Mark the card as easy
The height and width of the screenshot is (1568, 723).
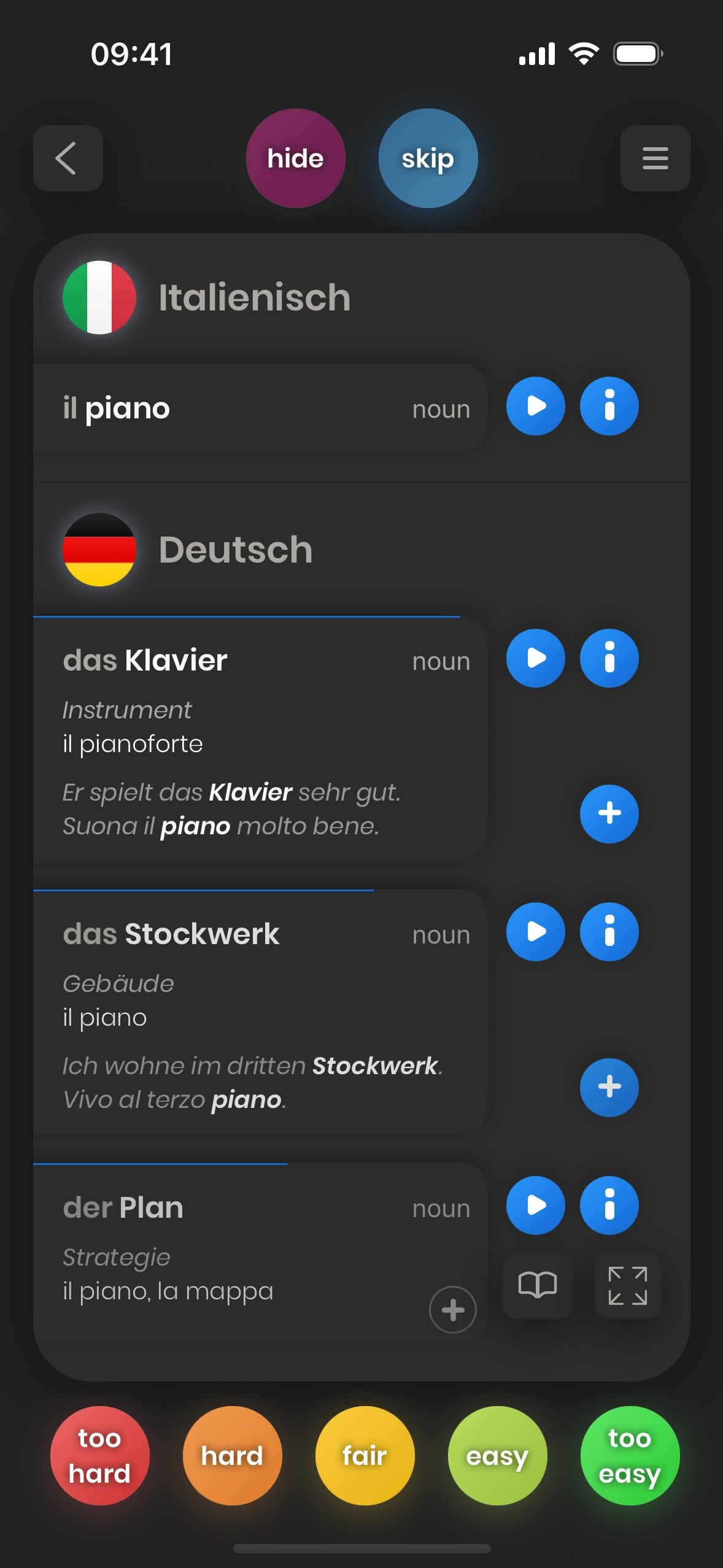tap(497, 1455)
